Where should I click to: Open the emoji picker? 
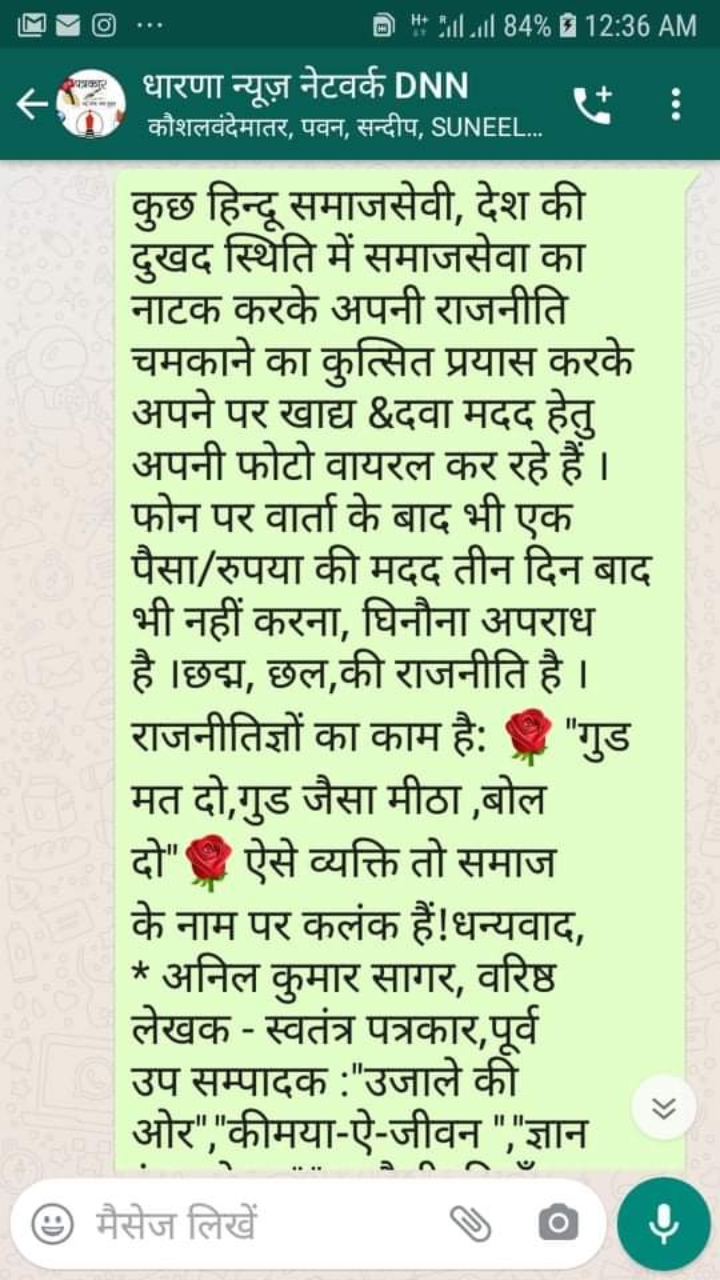click(x=51, y=1224)
